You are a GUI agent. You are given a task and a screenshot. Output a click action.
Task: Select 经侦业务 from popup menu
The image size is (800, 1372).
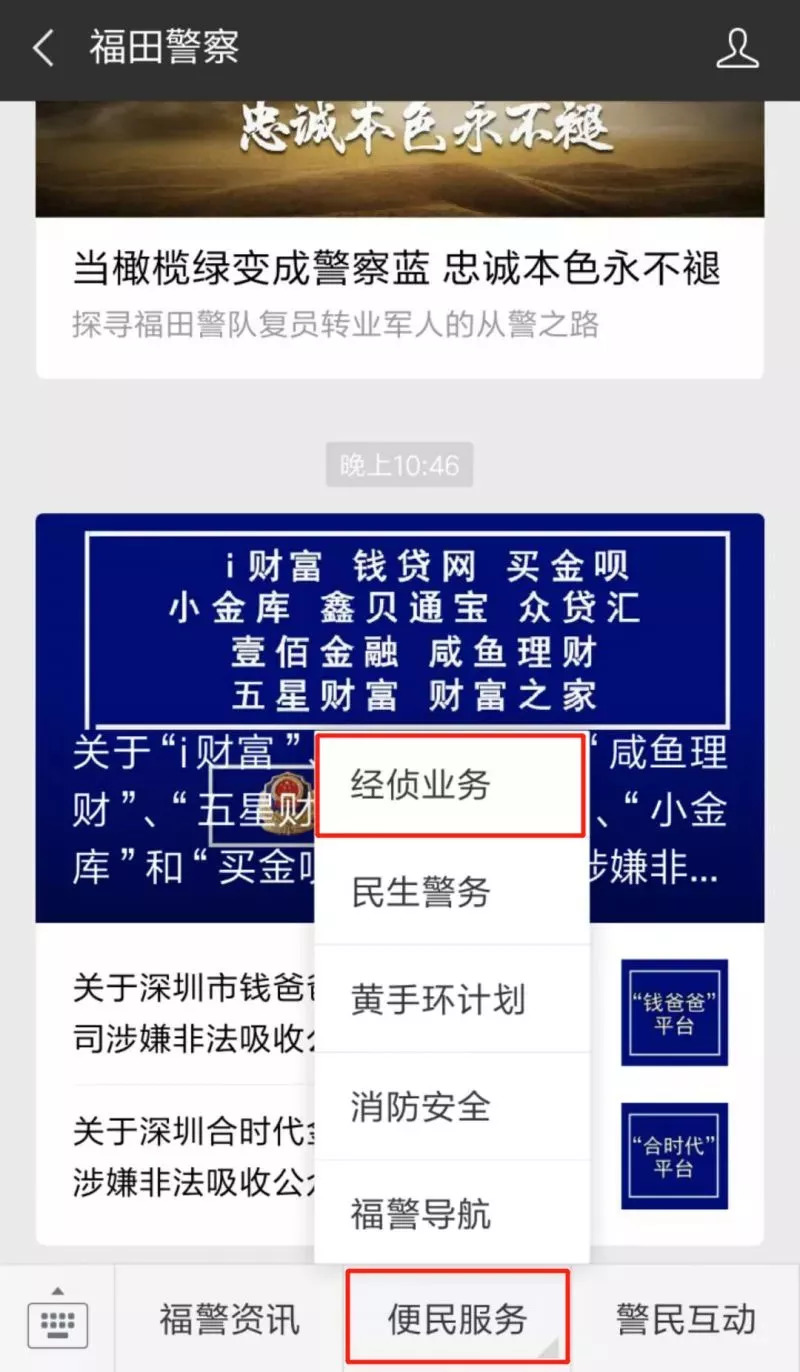[450, 786]
